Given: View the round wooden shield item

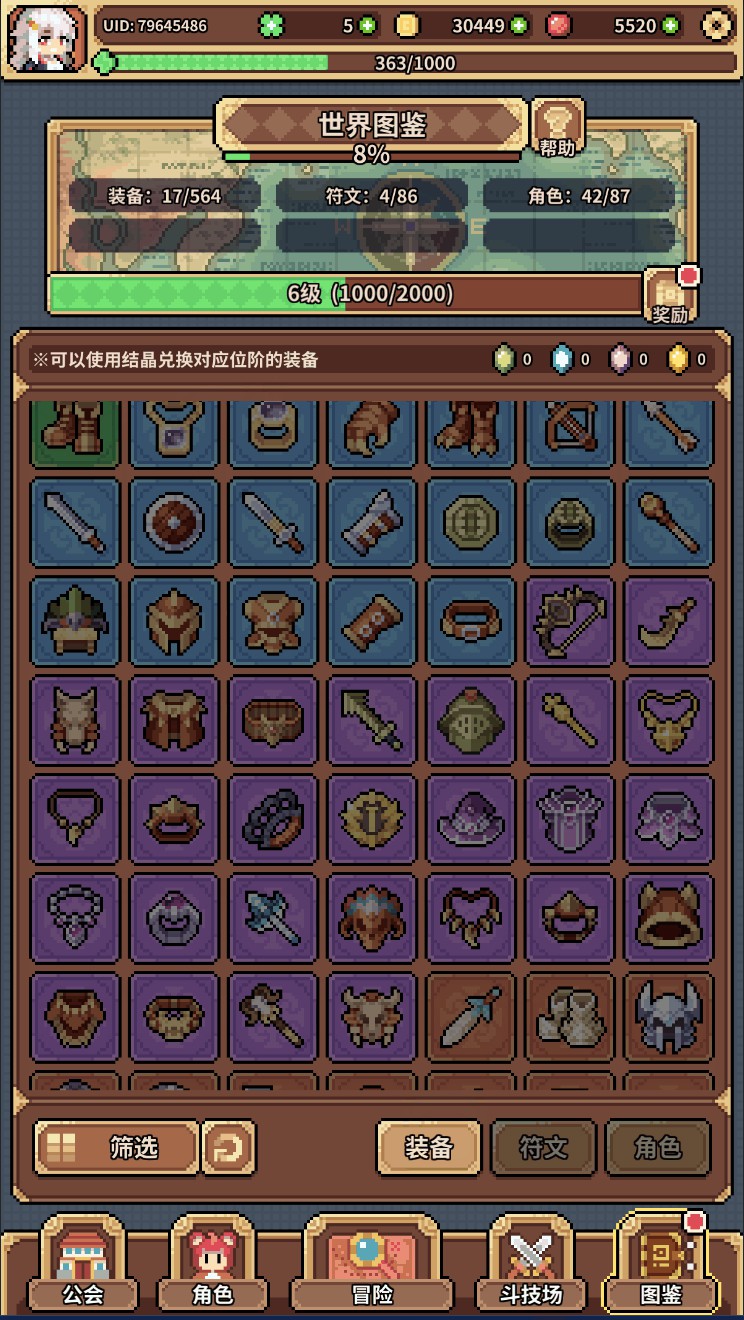Looking at the screenshot, I should [x=174, y=522].
